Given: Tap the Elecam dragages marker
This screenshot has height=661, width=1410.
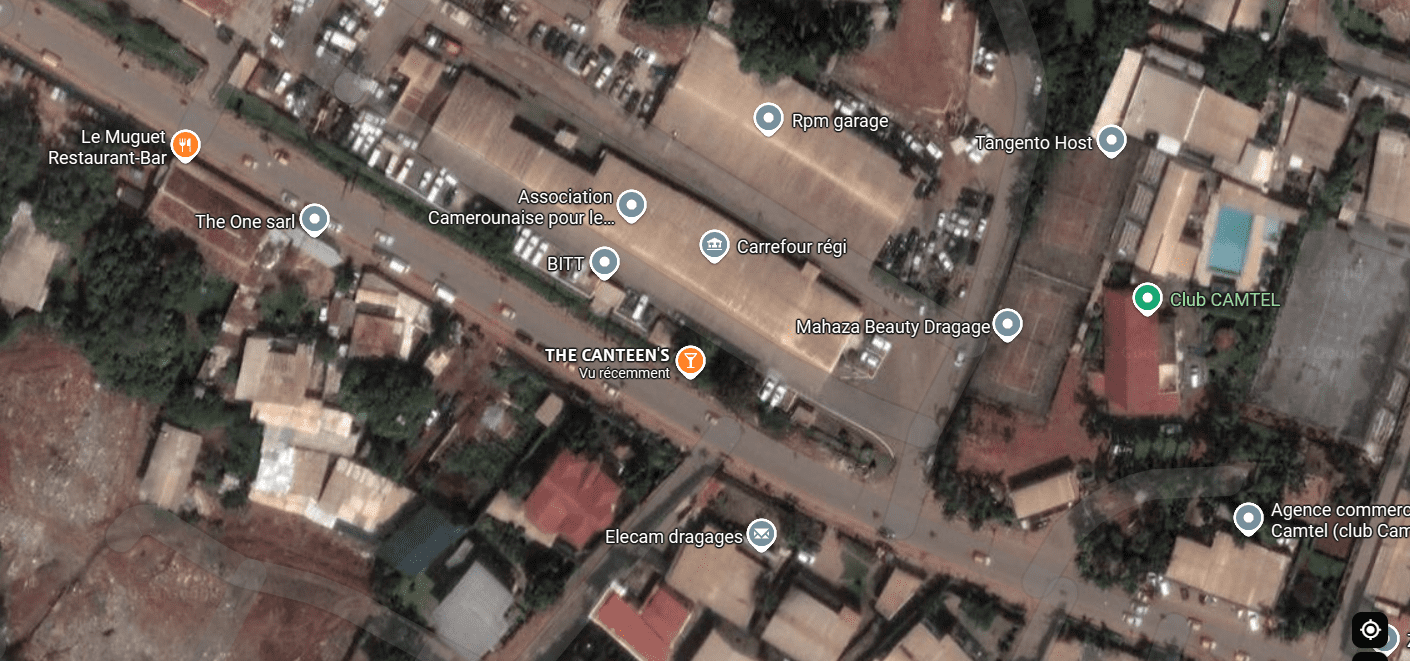Looking at the screenshot, I should click(762, 534).
